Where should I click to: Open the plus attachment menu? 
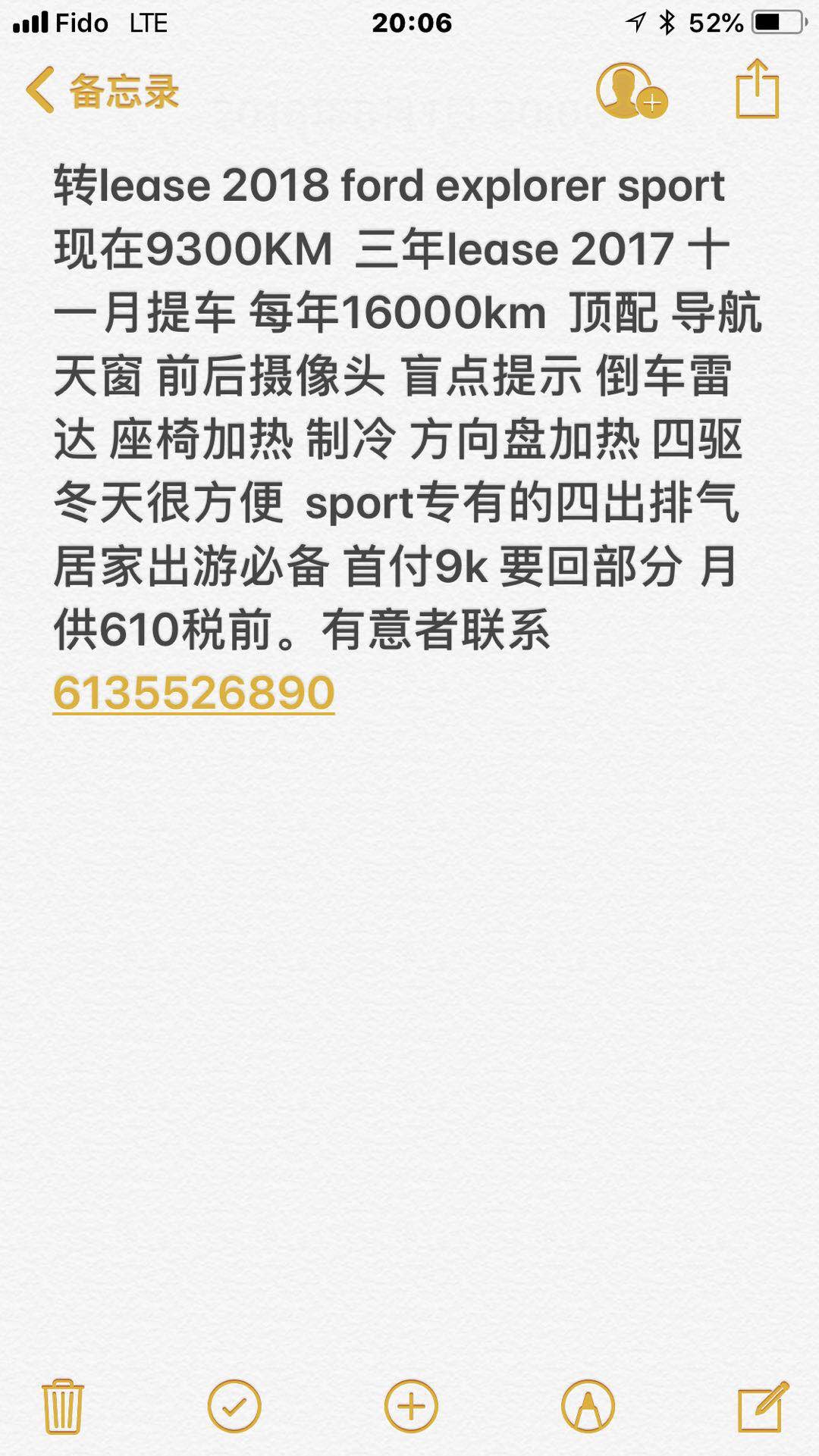point(411,1407)
